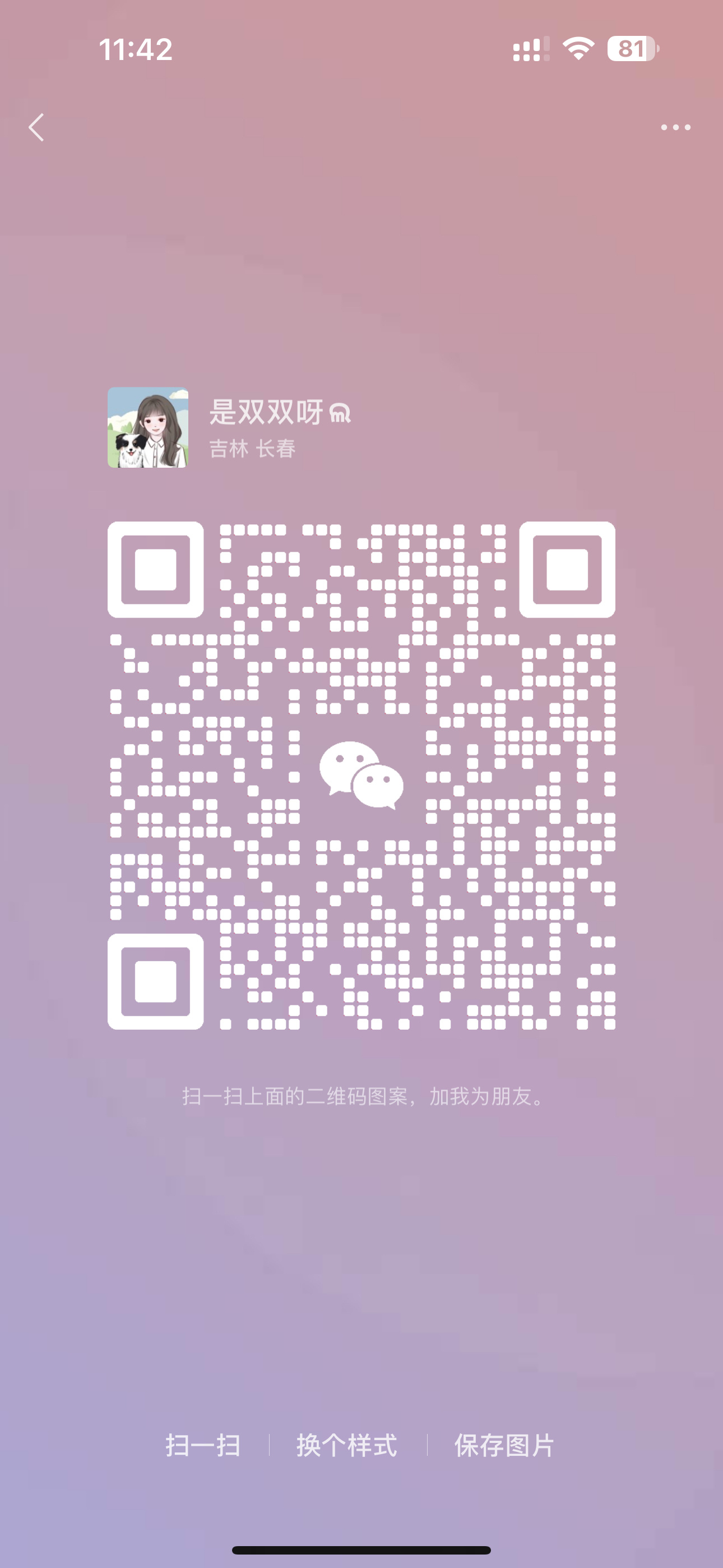Tap 保存图片 to save the image

504,1445
